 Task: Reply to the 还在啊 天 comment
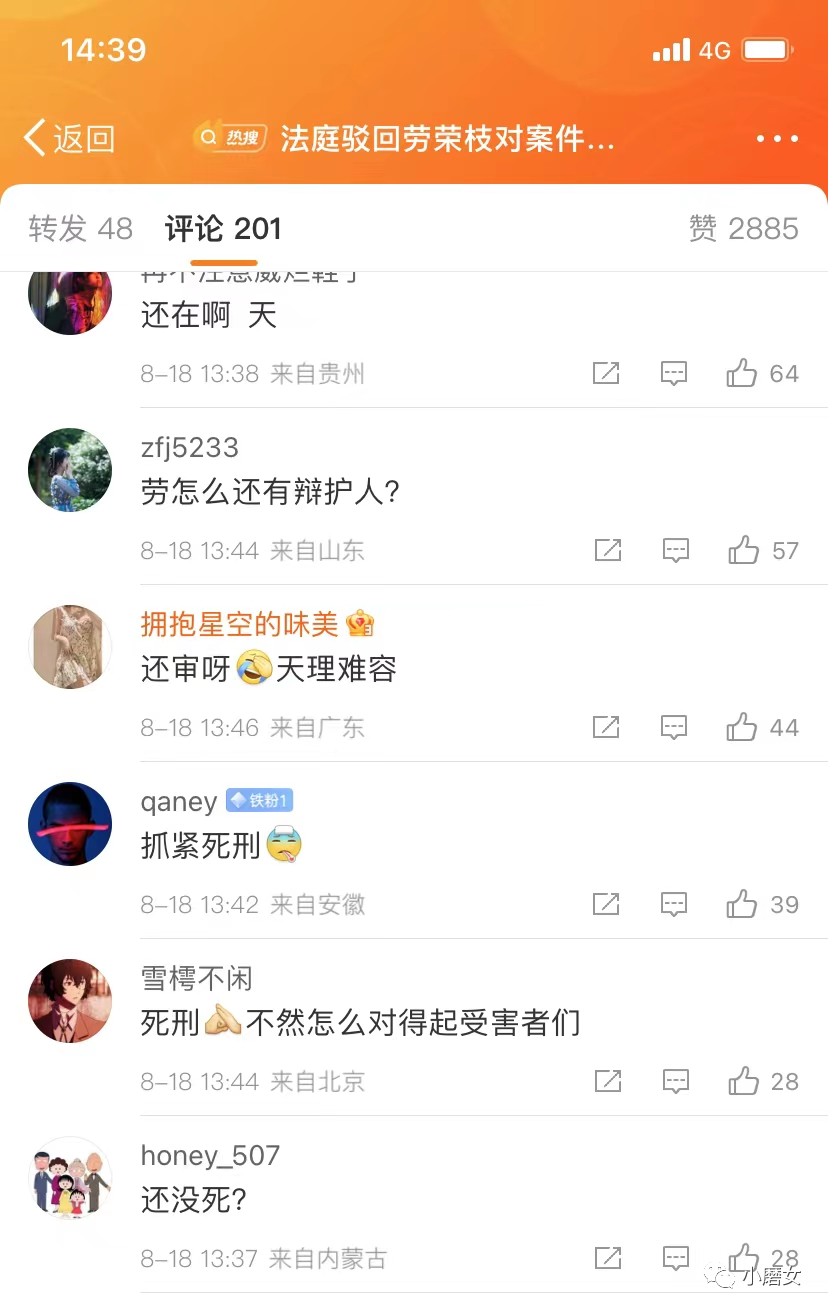point(676,374)
